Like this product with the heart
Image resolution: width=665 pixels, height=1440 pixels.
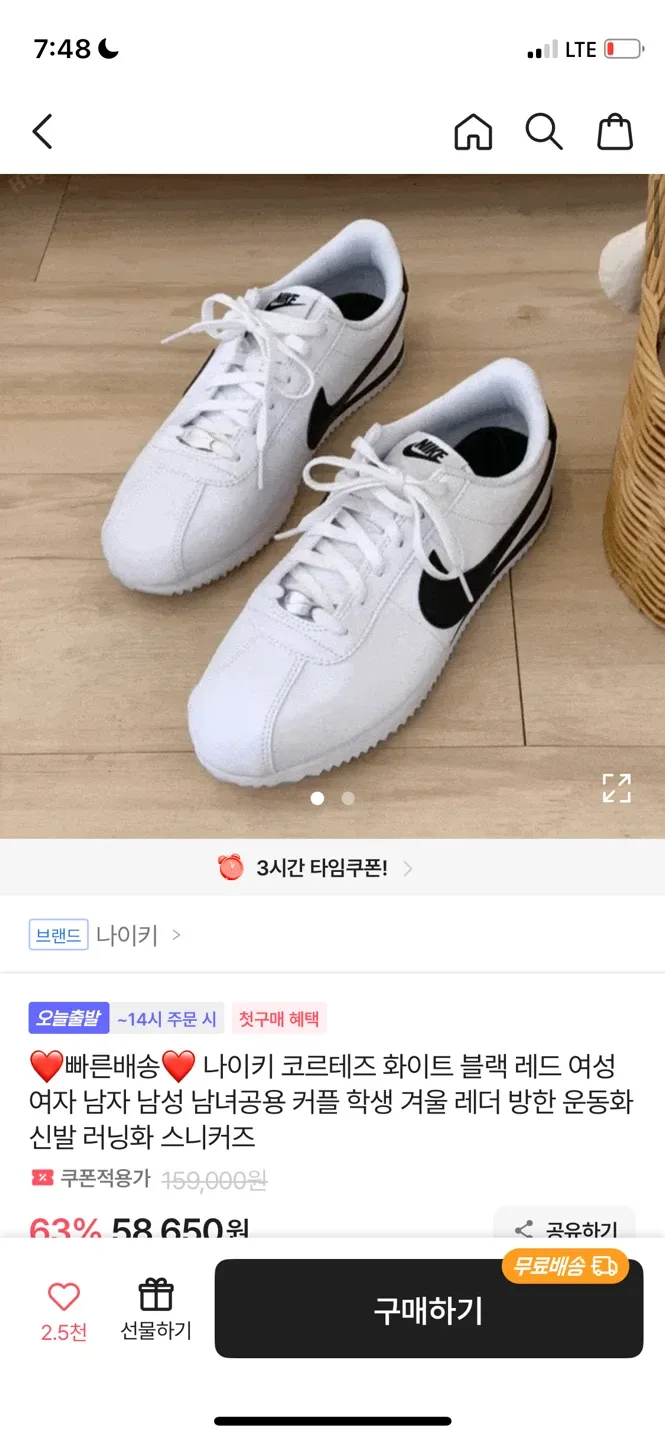(x=64, y=1296)
